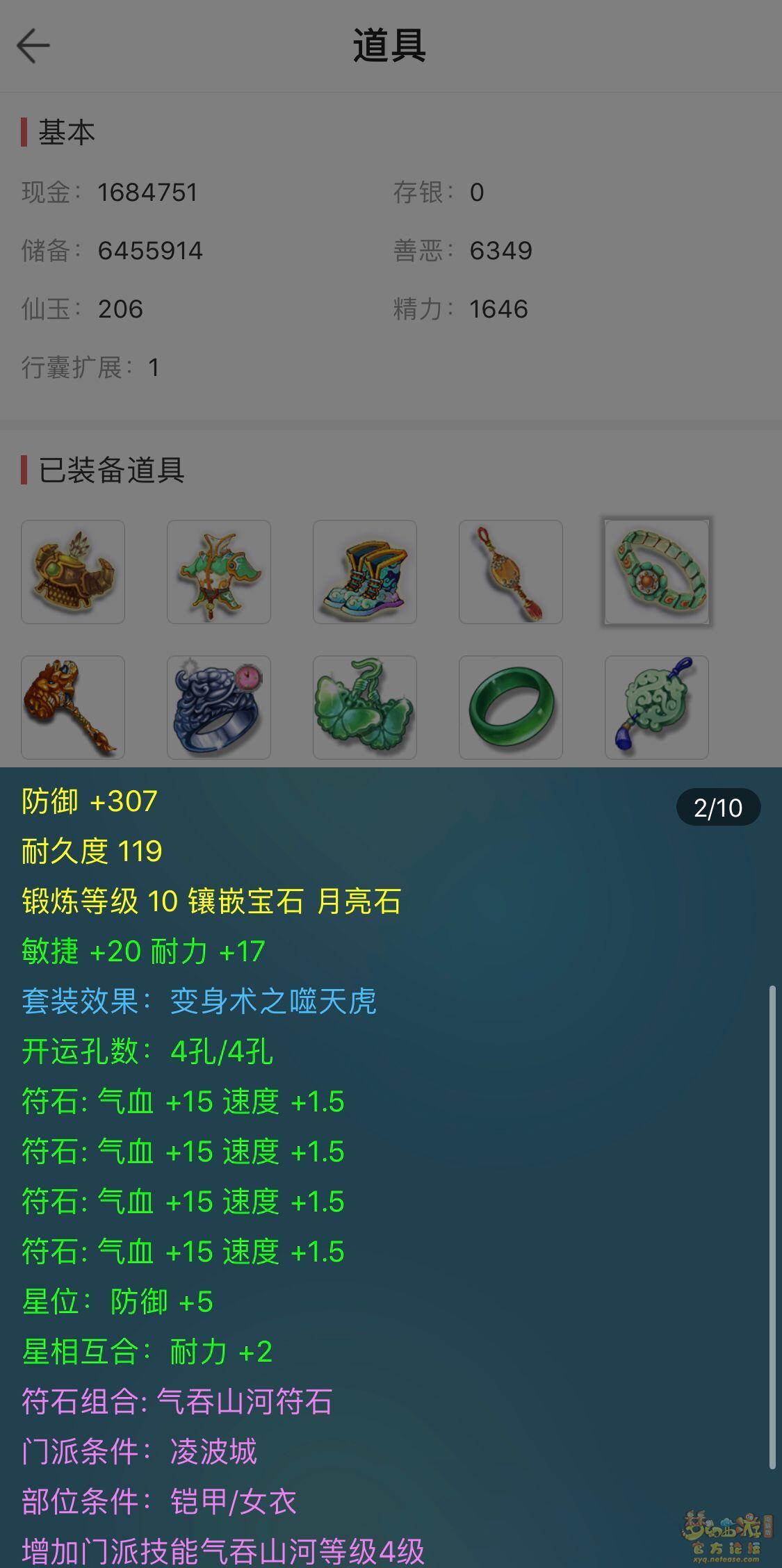Open the green armor garment item
This screenshot has width=782, height=1568.
coord(219,572)
